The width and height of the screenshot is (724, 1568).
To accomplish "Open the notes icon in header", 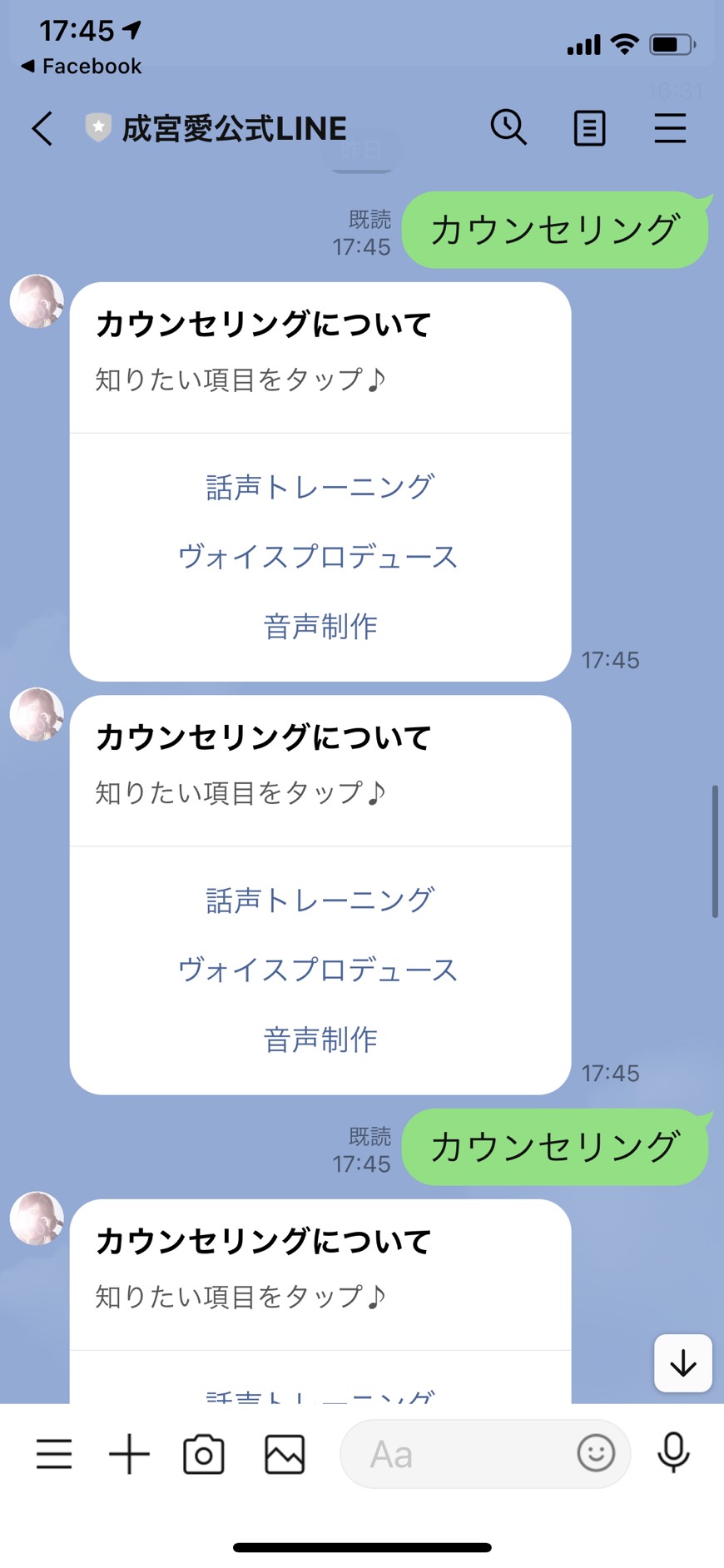I will click(589, 129).
